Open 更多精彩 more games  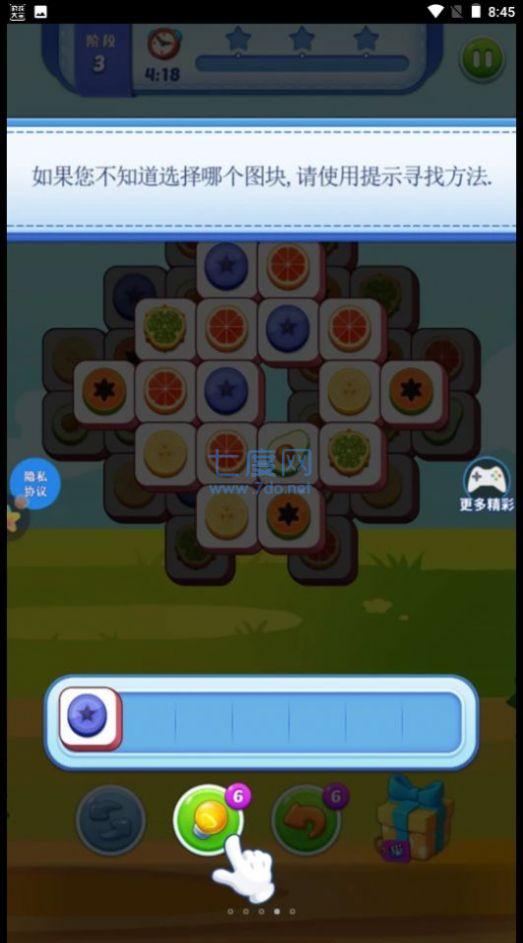pos(487,486)
